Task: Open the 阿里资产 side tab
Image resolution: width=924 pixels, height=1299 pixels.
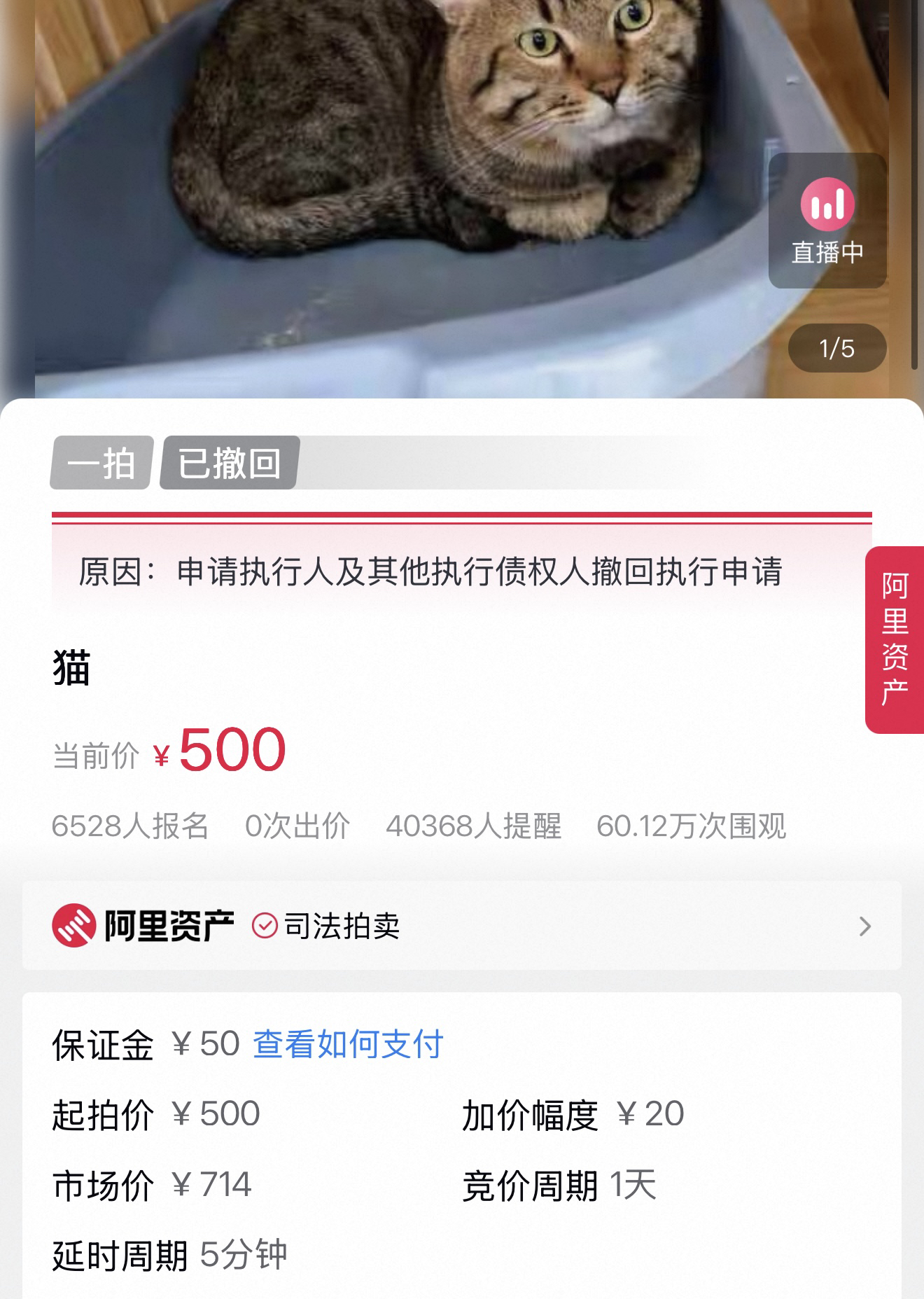Action: 895,639
